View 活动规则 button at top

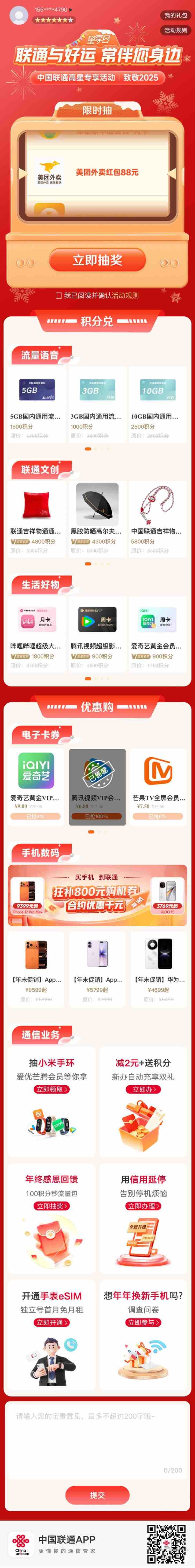point(175,30)
